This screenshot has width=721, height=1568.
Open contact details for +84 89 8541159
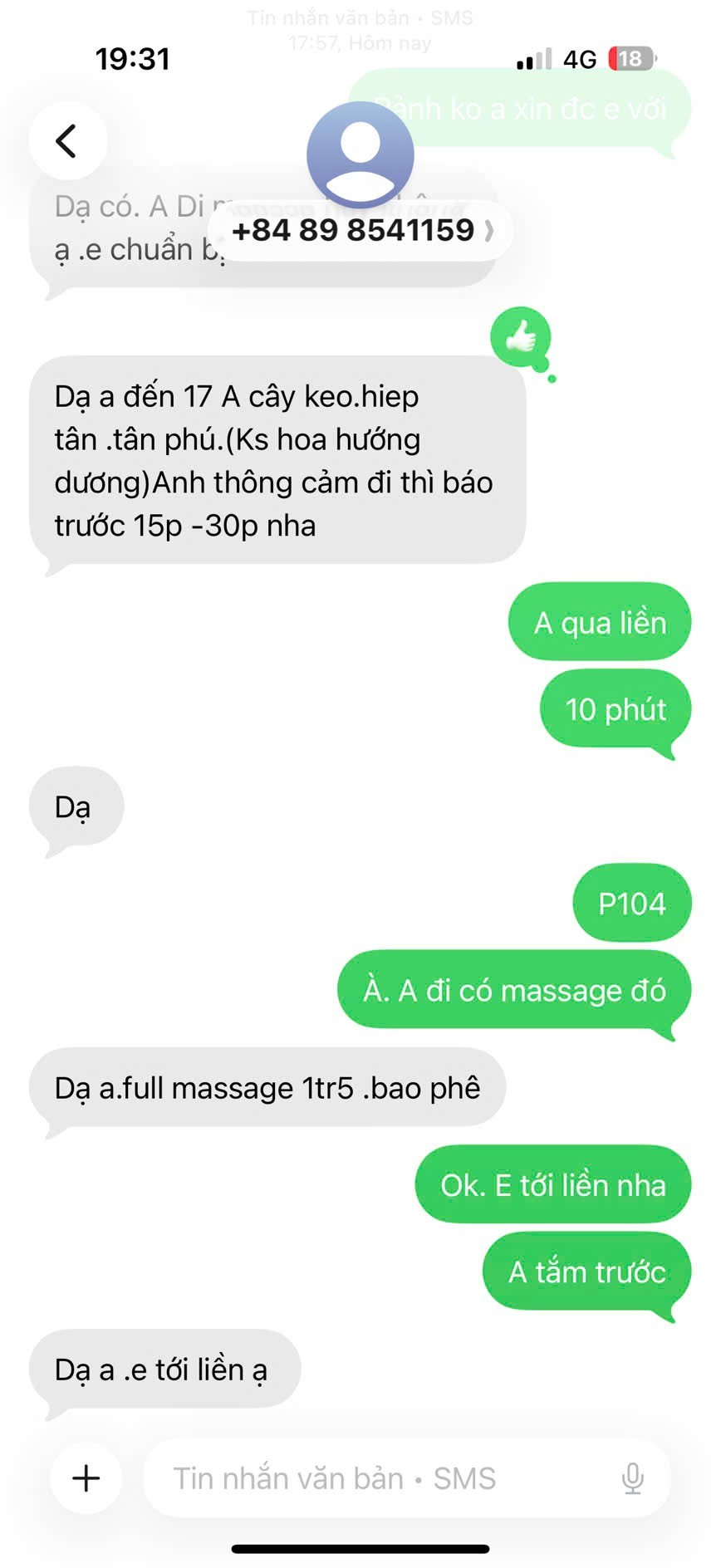click(361, 230)
